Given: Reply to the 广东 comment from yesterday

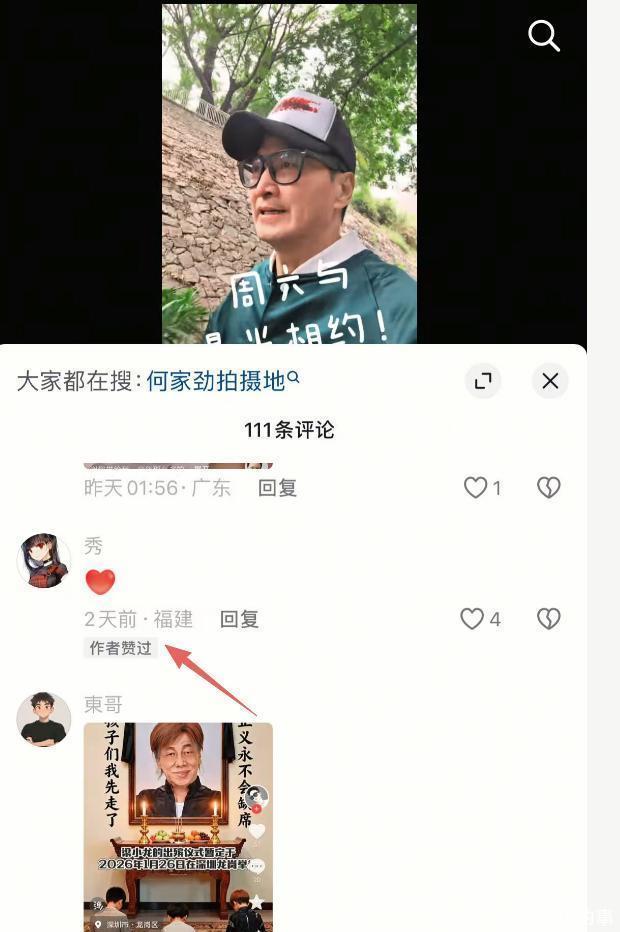Looking at the screenshot, I should point(277,488).
